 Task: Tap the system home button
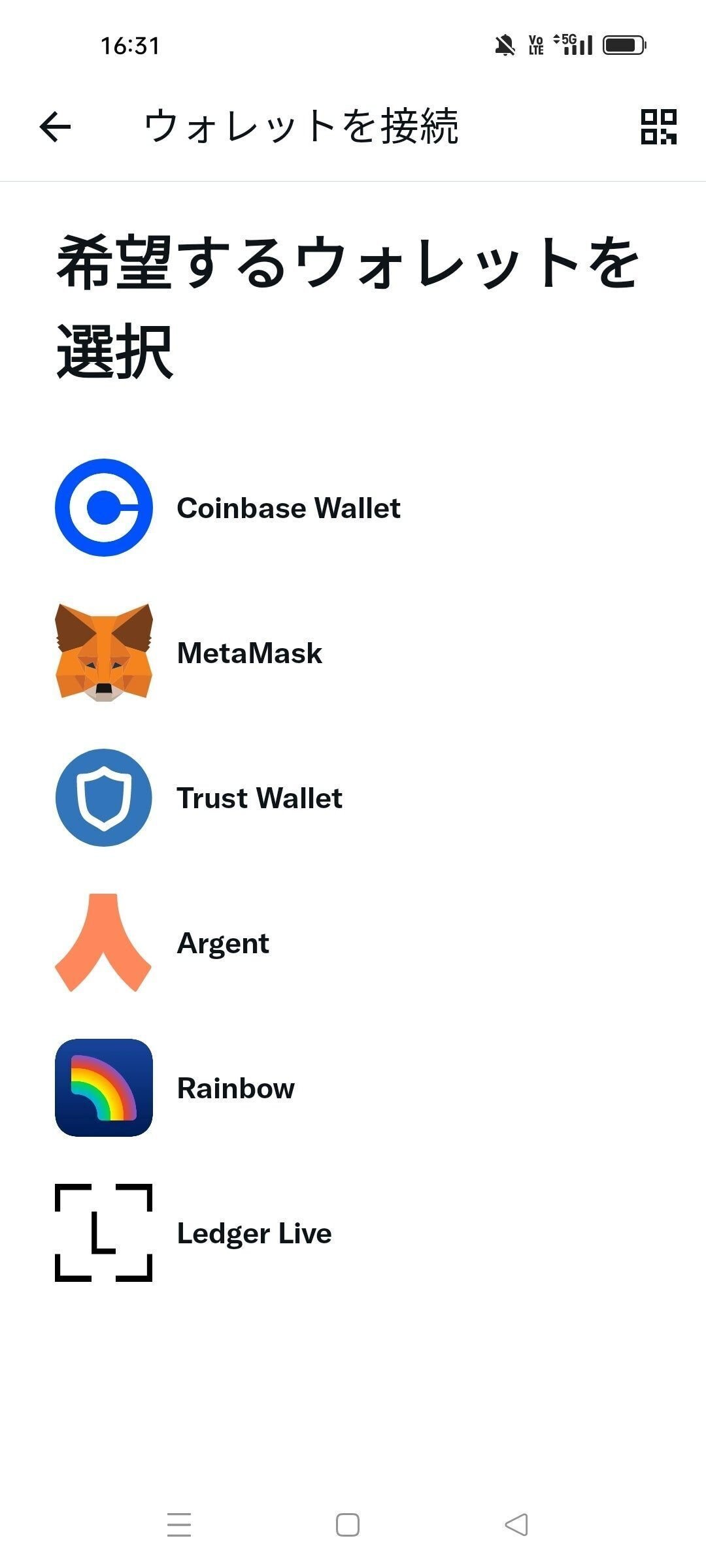347,1525
